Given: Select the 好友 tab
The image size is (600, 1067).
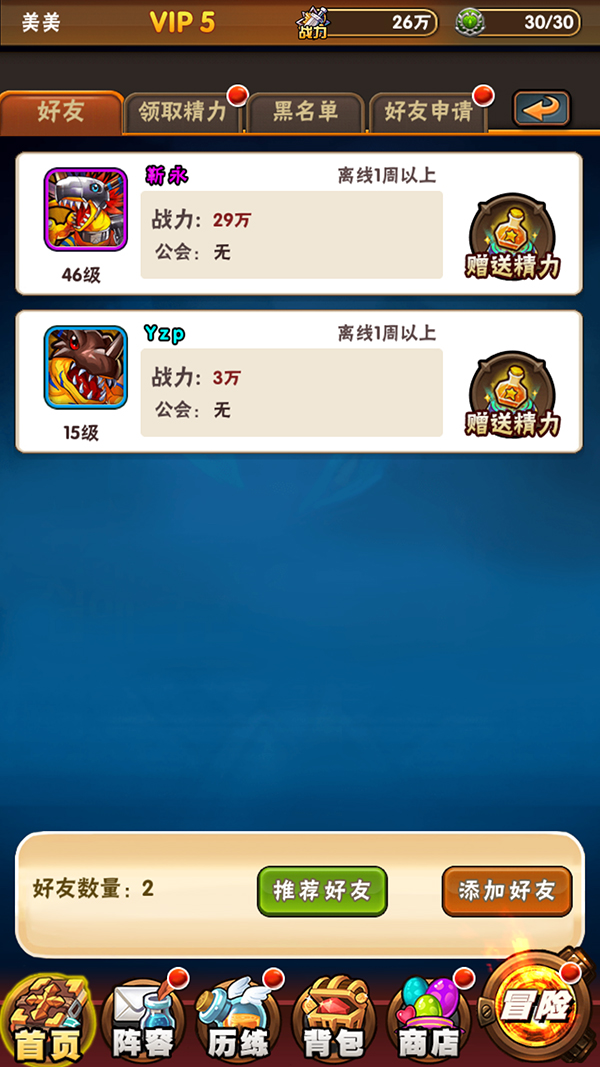Looking at the screenshot, I should [x=62, y=112].
